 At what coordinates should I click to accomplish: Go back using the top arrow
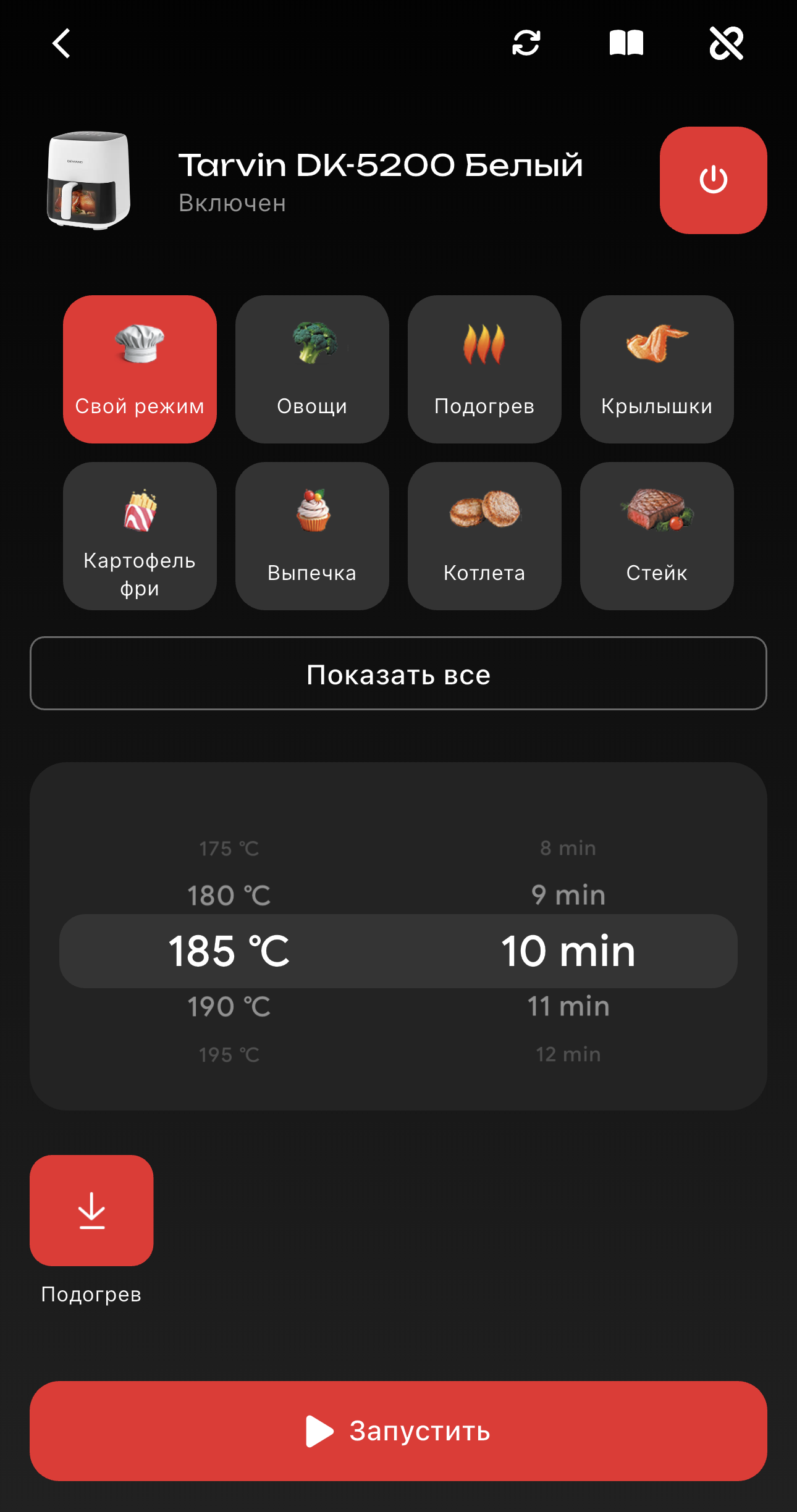[x=61, y=44]
